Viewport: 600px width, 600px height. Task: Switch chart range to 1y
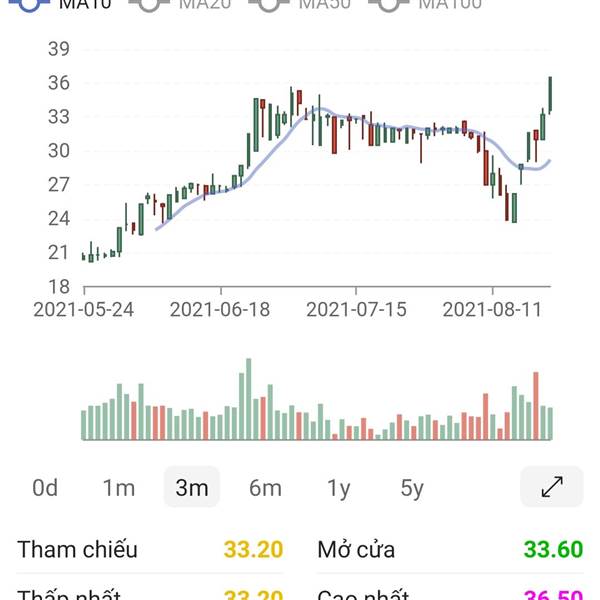339,488
